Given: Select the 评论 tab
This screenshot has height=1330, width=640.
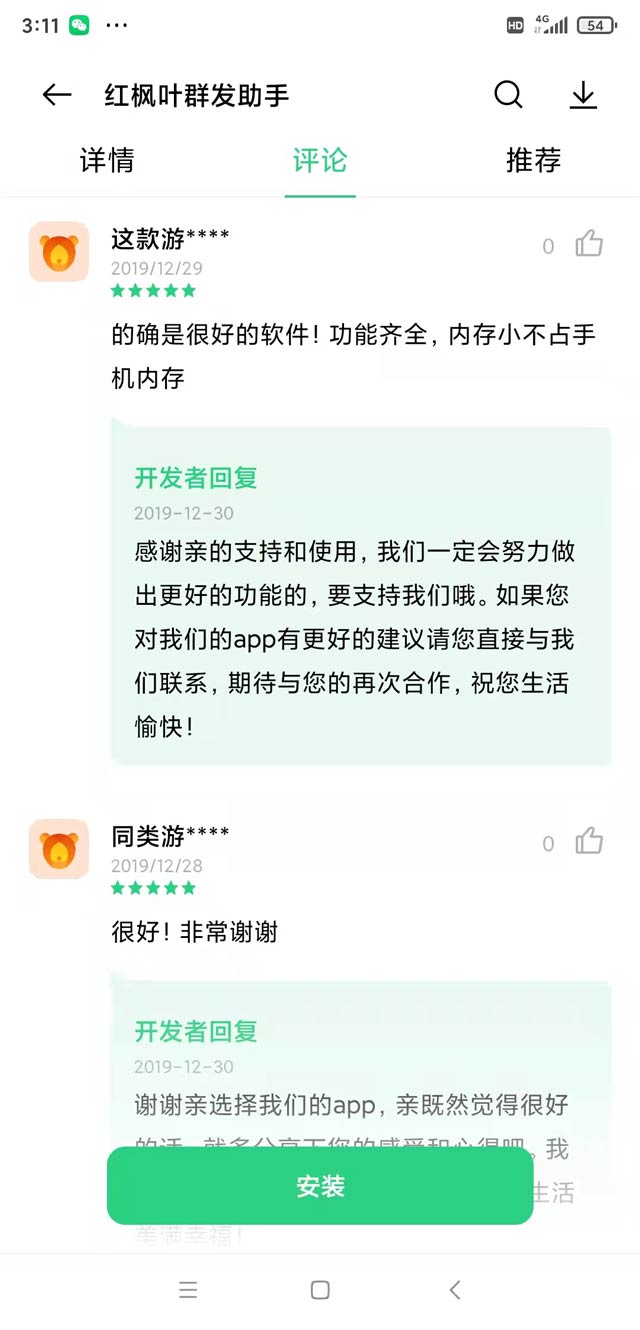Looking at the screenshot, I should tap(320, 160).
